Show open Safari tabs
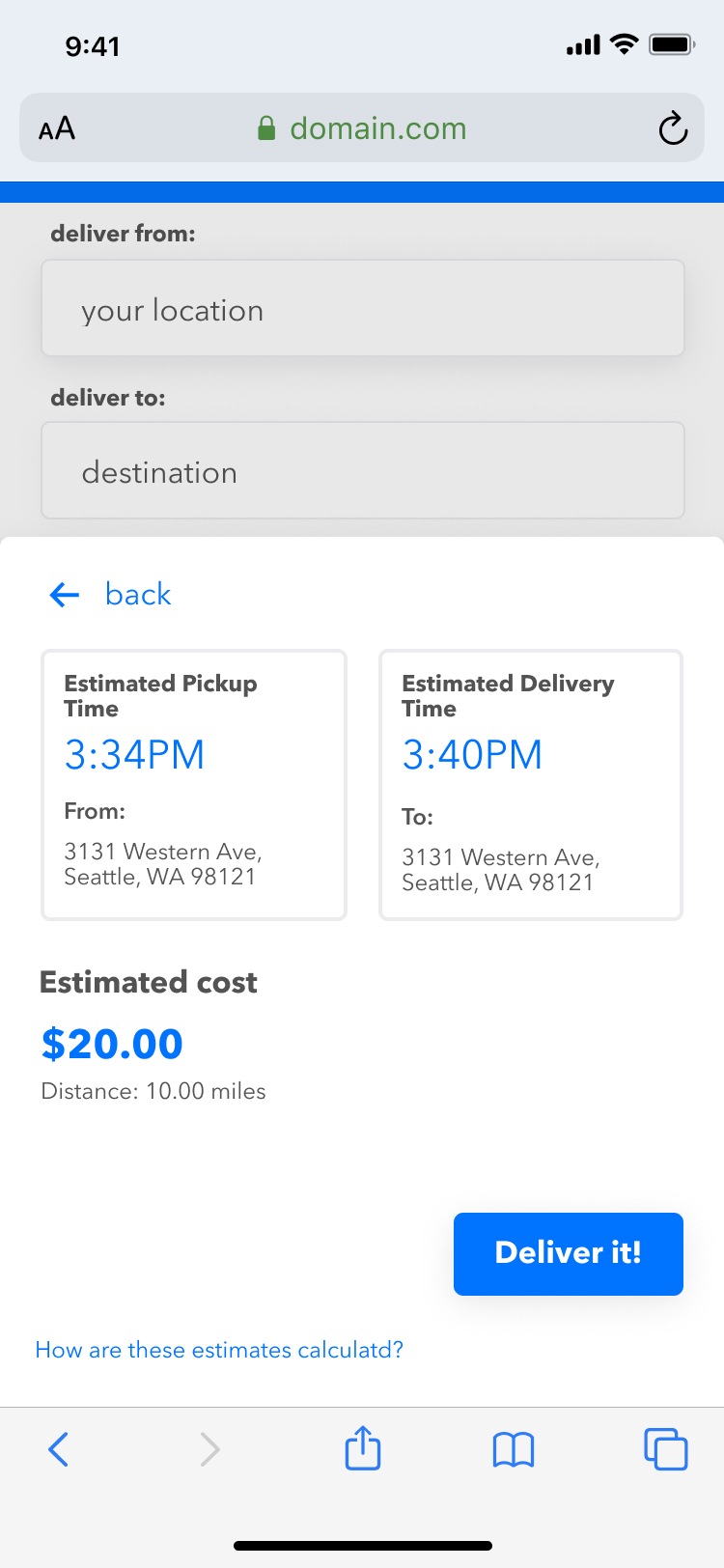This screenshot has height=1568, width=724. [665, 1449]
